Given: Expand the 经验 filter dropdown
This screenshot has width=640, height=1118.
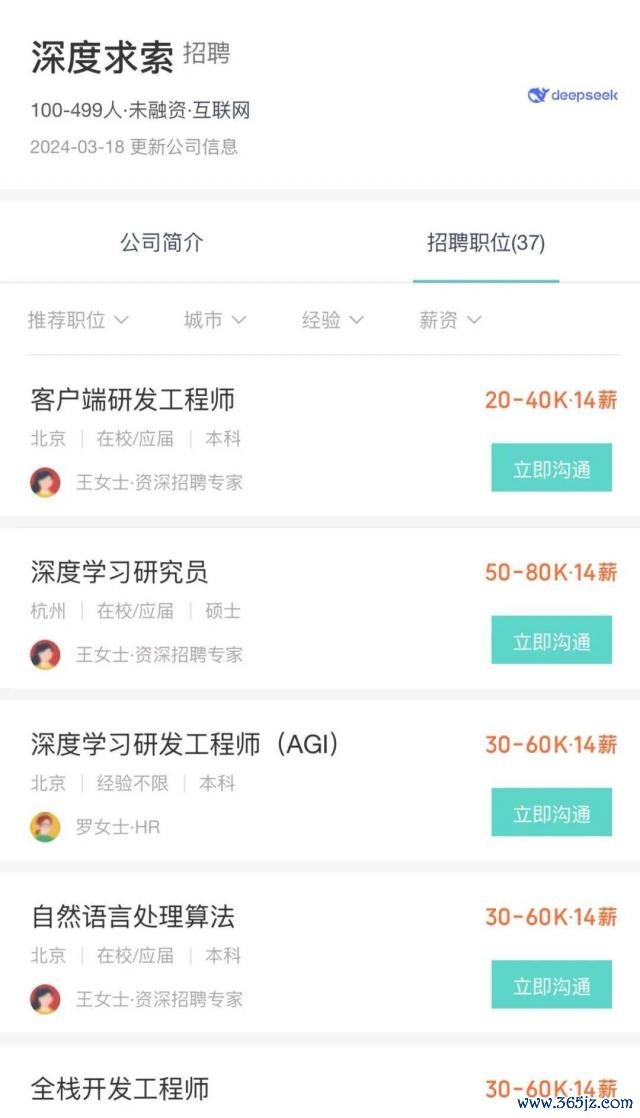Looking at the screenshot, I should [x=333, y=319].
